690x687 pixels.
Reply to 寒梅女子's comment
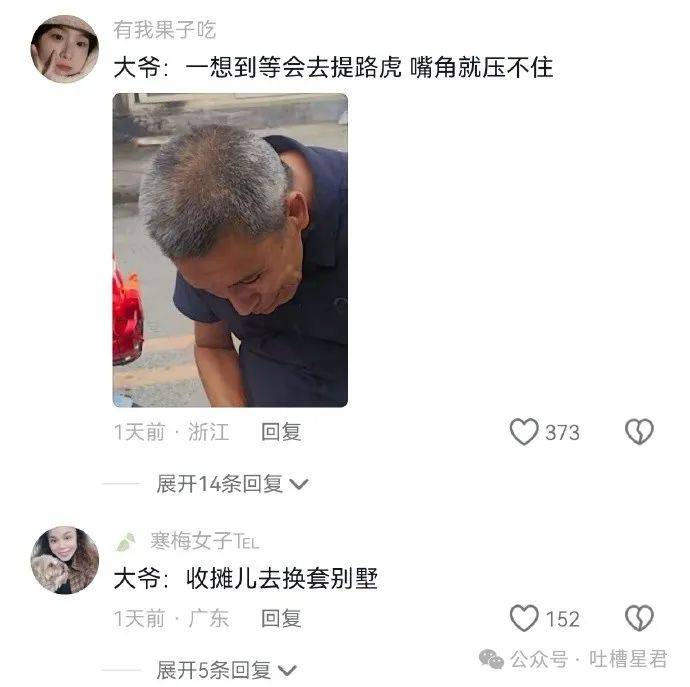click(281, 618)
